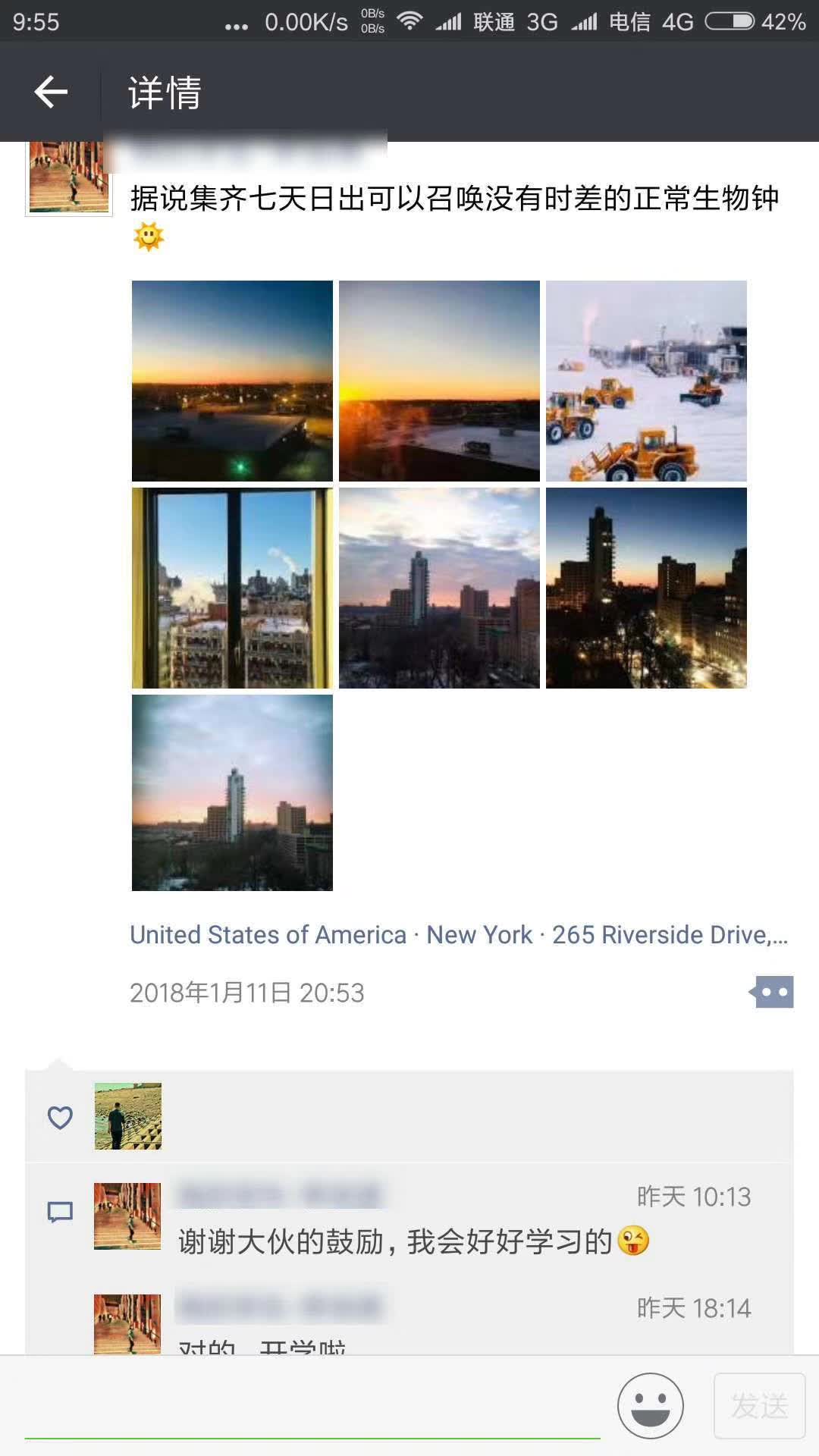The height and width of the screenshot is (1456, 819).
Task: Open the like and comment options button
Action: pyautogui.click(x=772, y=992)
